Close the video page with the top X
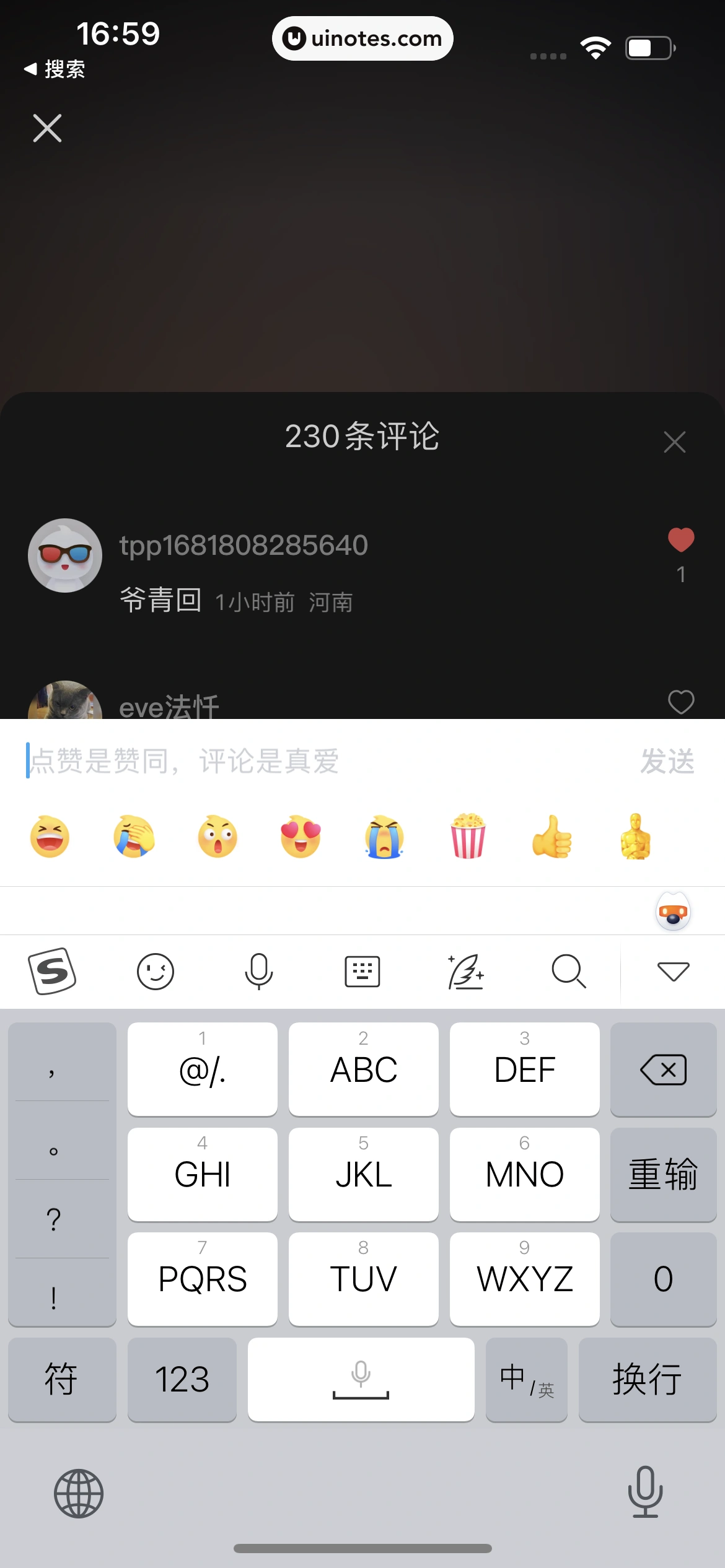Image resolution: width=725 pixels, height=1568 pixels. click(47, 128)
